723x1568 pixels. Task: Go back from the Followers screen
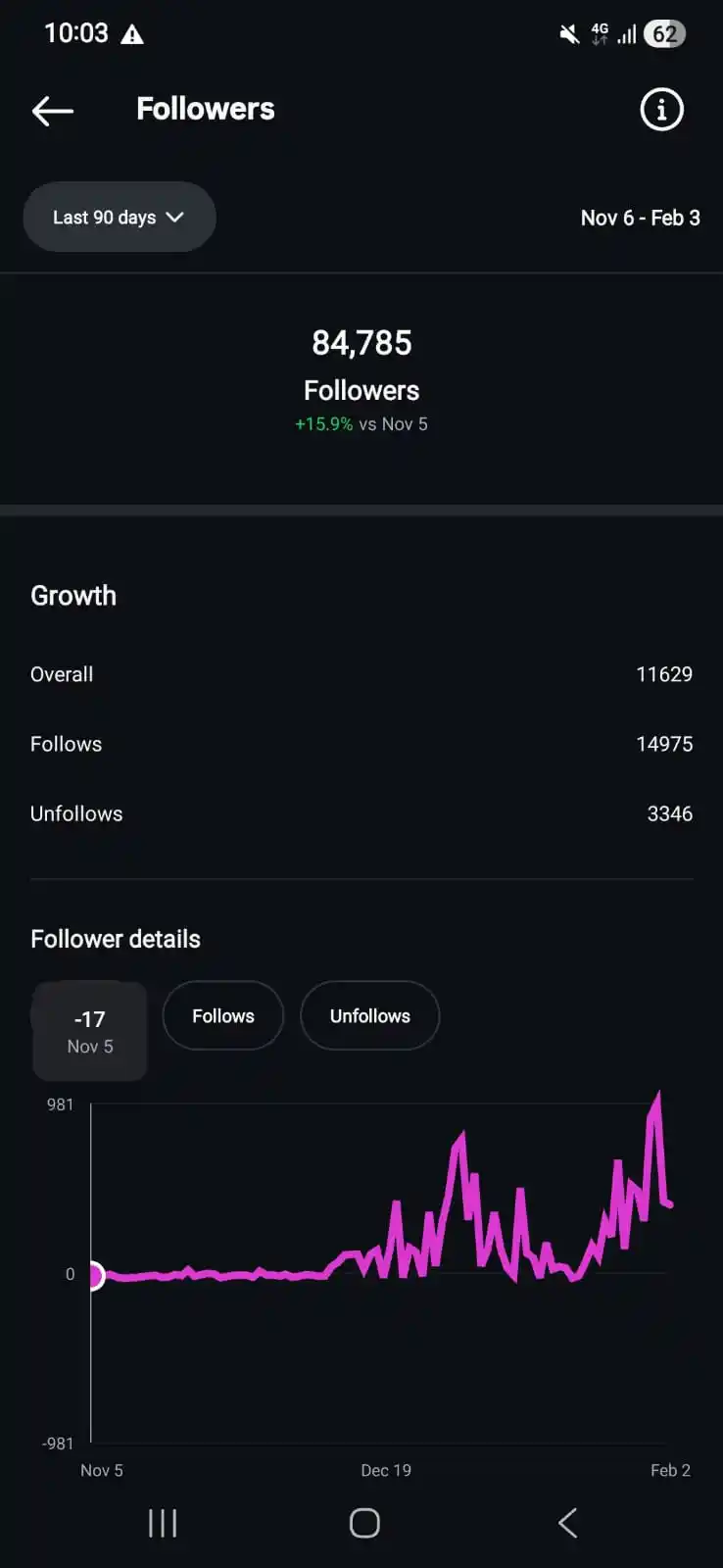[x=53, y=111]
